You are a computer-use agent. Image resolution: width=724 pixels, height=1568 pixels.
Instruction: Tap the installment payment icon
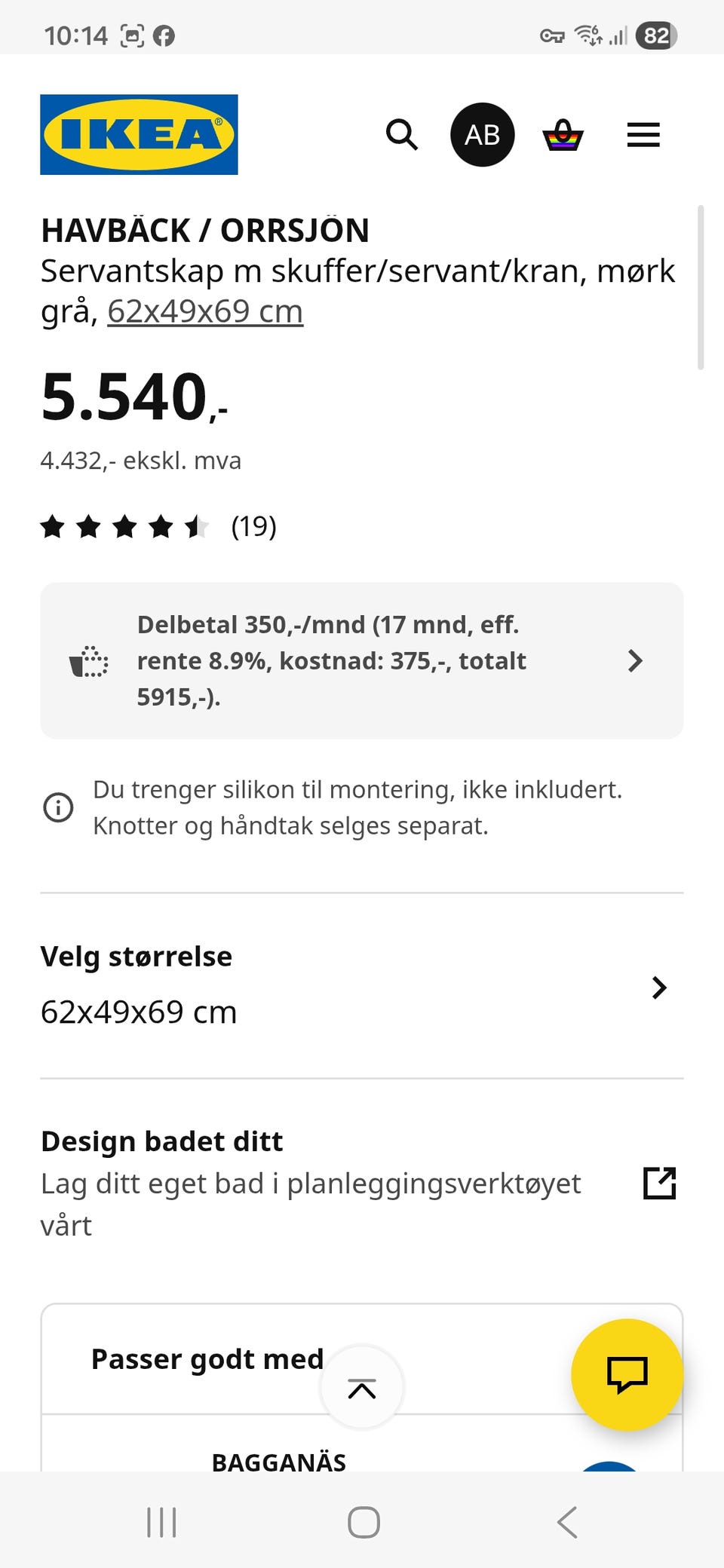[x=88, y=661]
